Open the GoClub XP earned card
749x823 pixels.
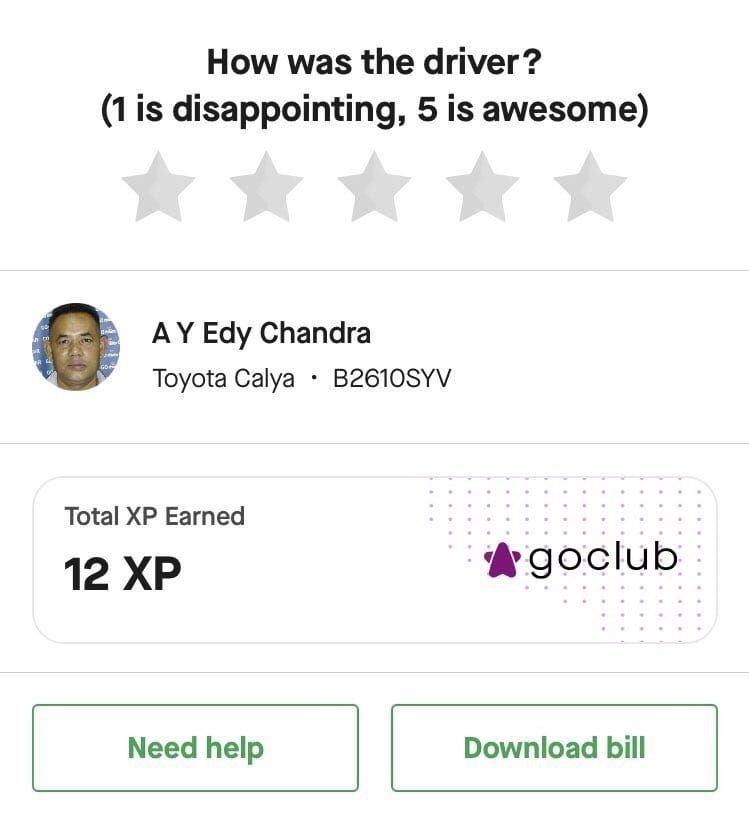click(374, 559)
